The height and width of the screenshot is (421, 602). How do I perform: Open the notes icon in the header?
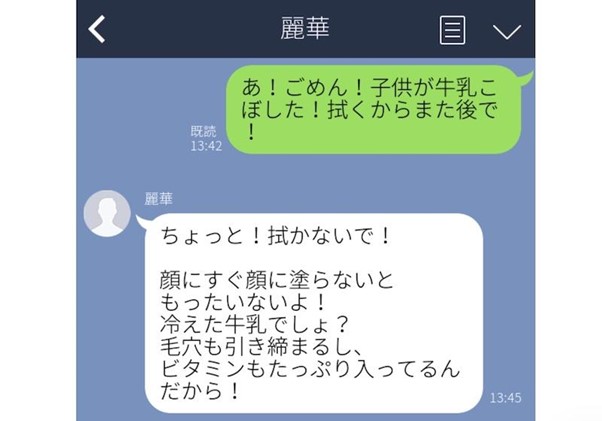click(452, 30)
